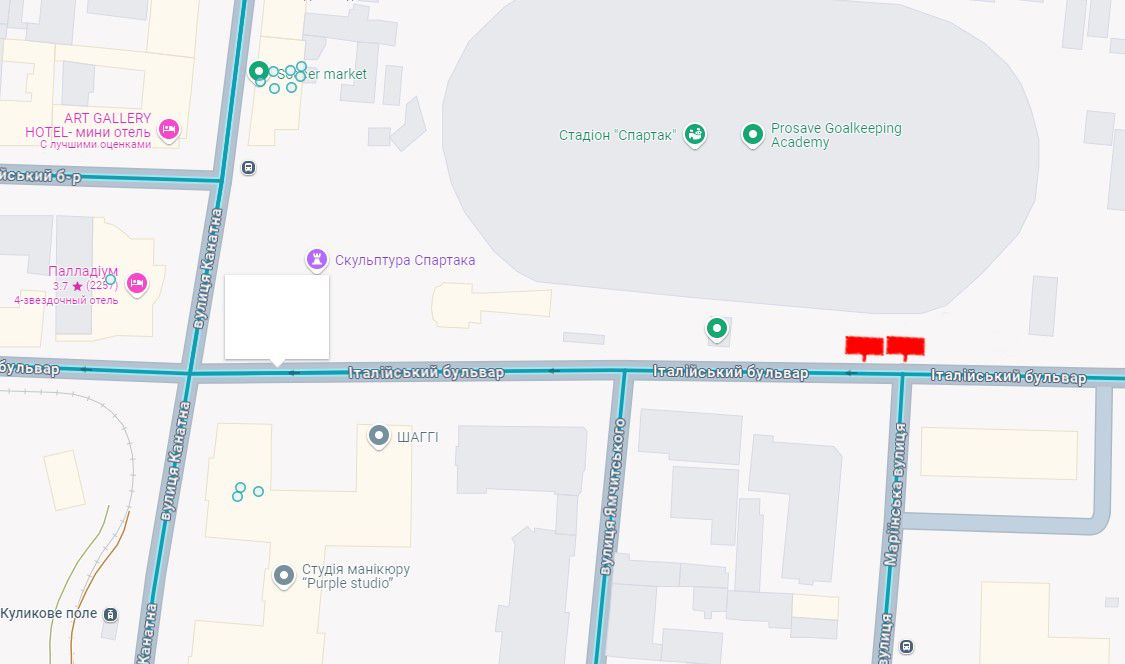Open the ШАГГІ place marker
Viewport: 1125px width, 664px height.
click(x=379, y=435)
